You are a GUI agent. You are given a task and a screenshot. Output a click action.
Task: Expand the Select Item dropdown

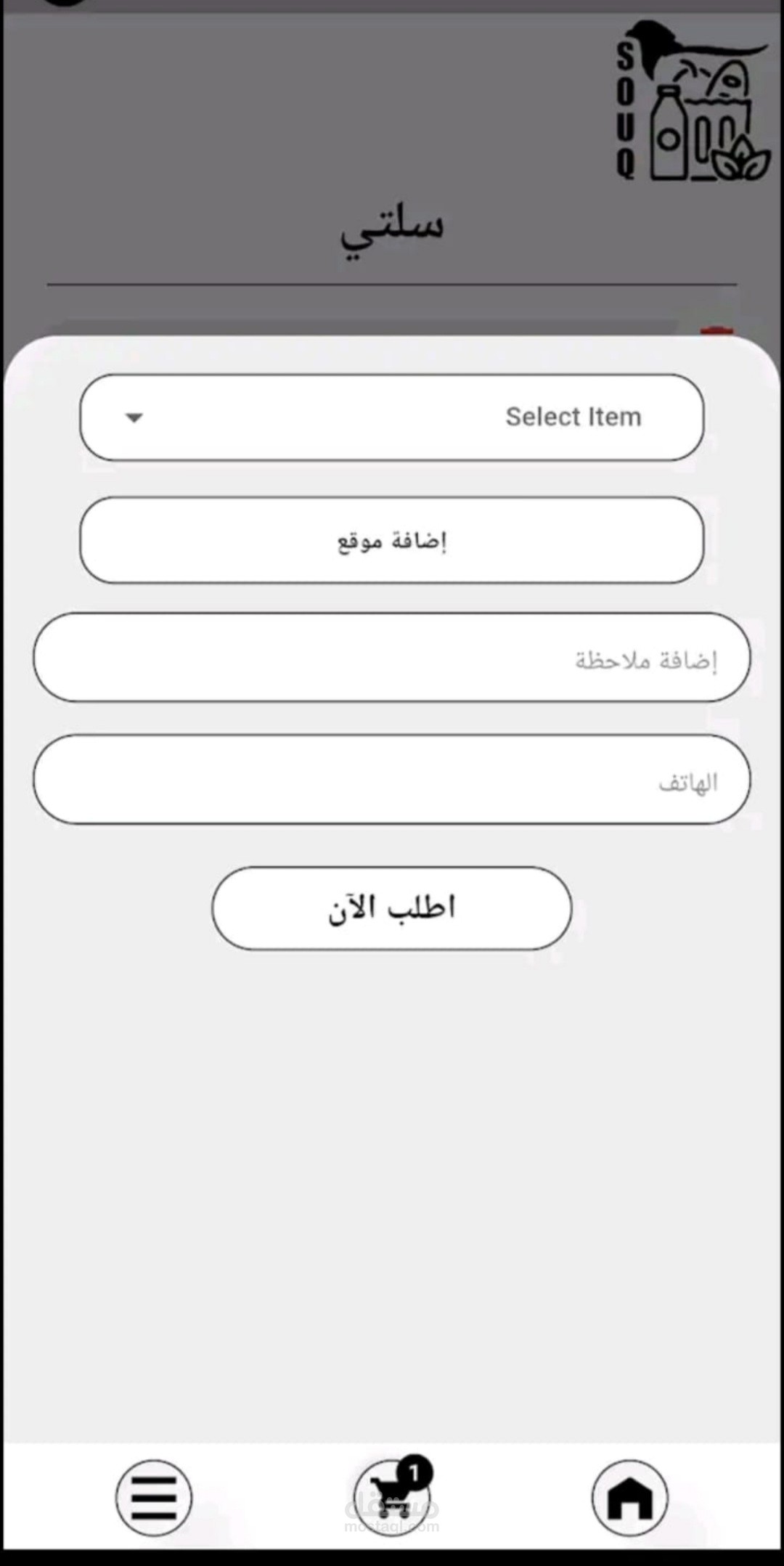(392, 417)
